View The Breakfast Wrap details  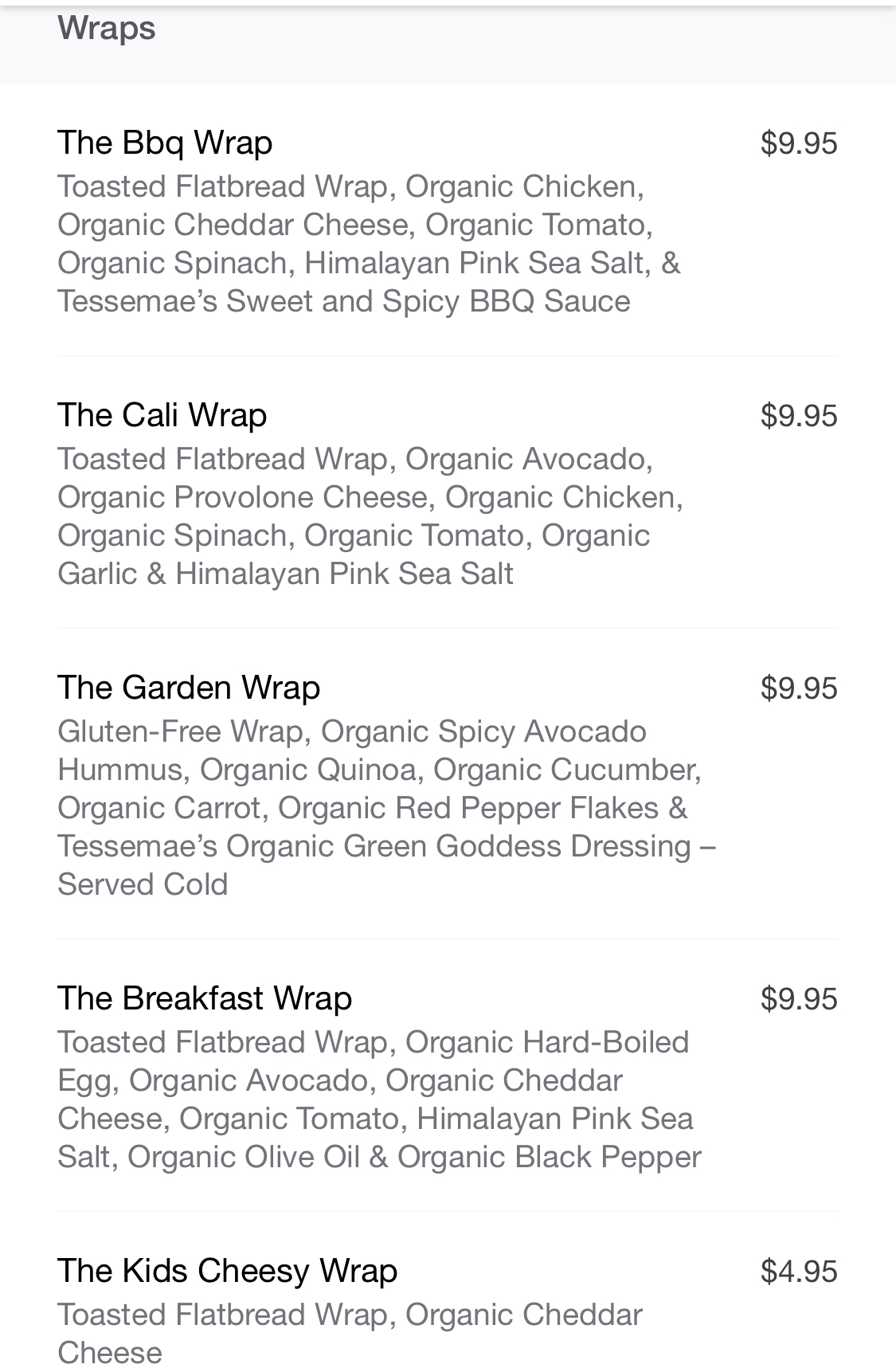point(205,999)
